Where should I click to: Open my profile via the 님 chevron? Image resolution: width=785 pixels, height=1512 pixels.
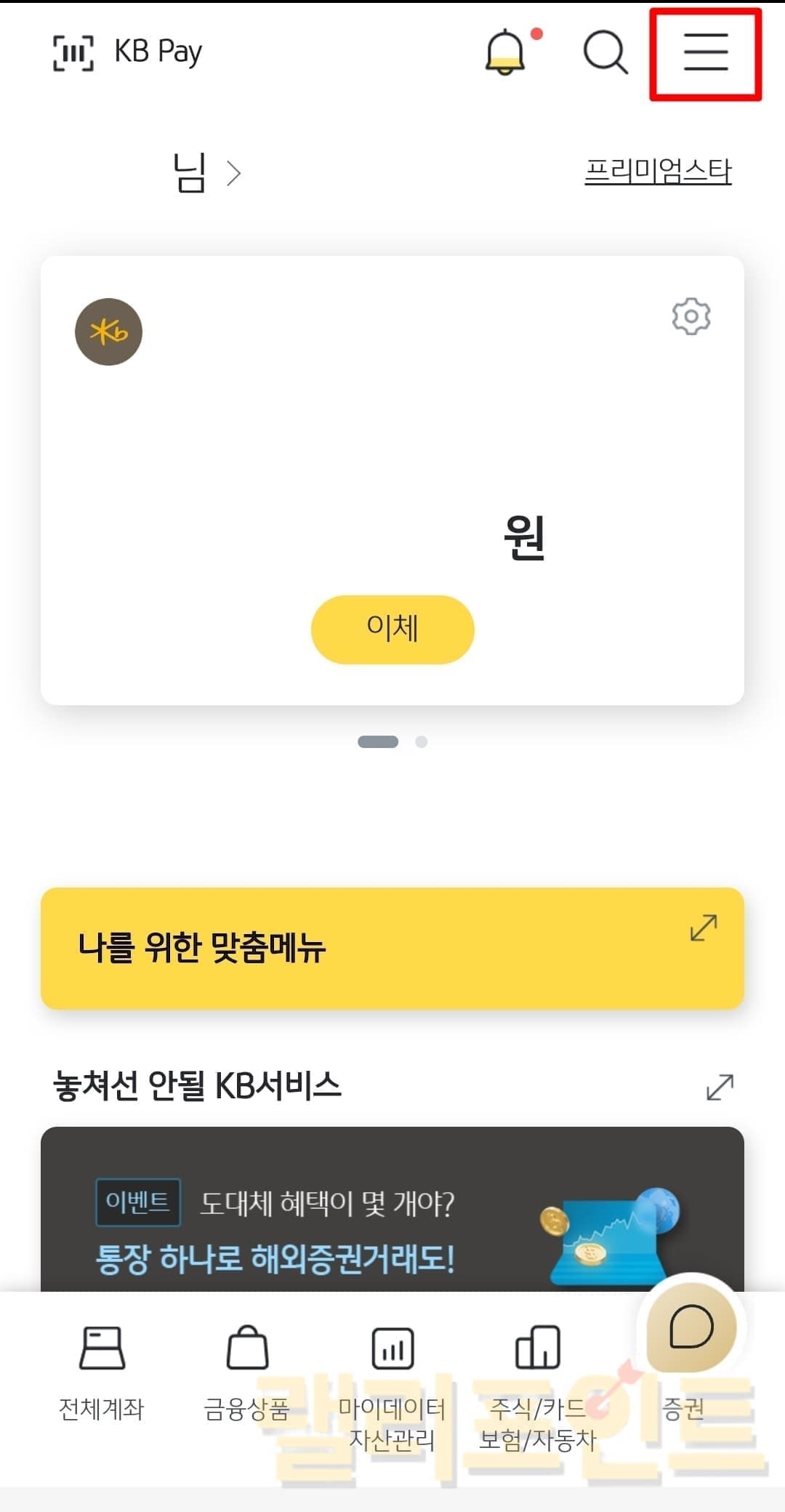(233, 174)
